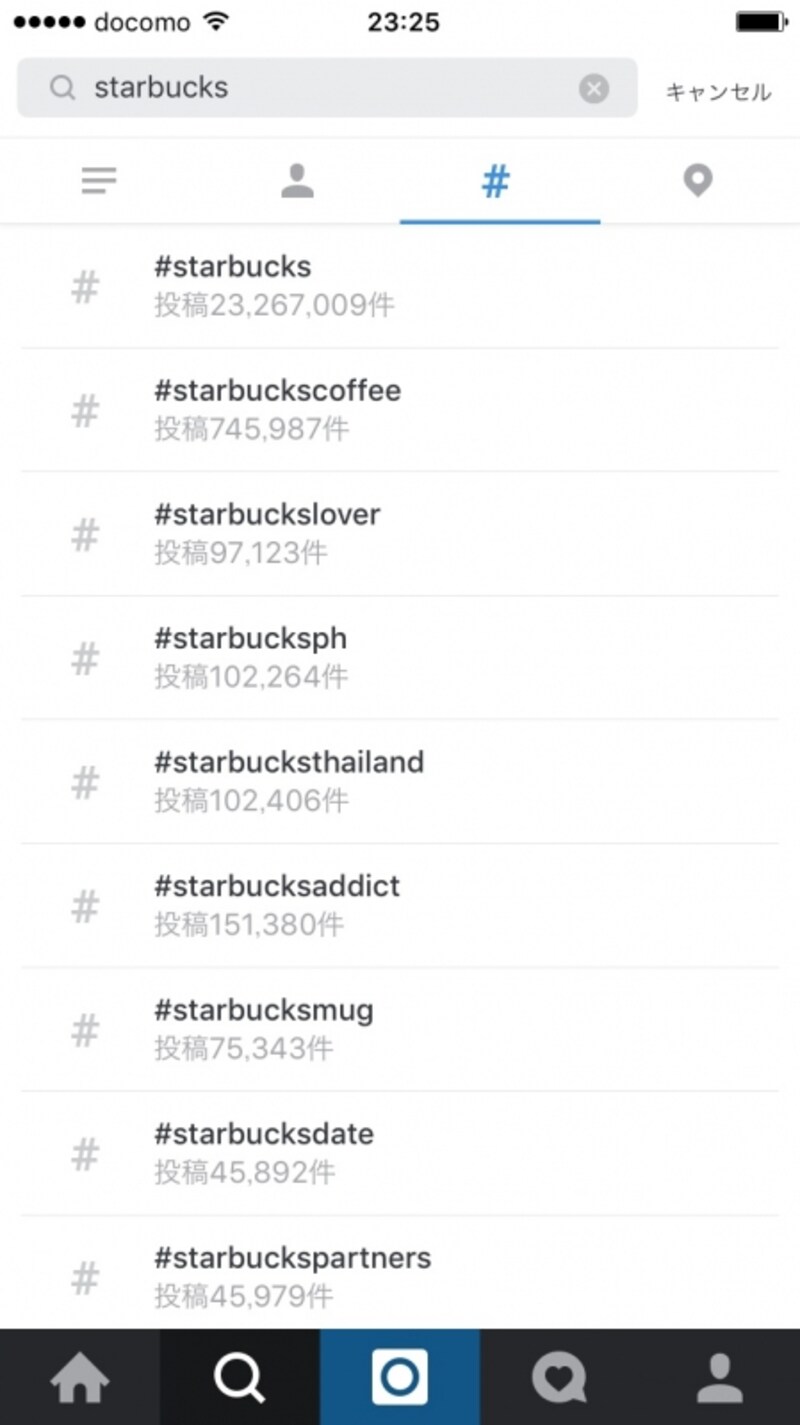Tap the battery indicator in the status bar
Viewport: 800px width, 1425px height.
click(x=762, y=21)
